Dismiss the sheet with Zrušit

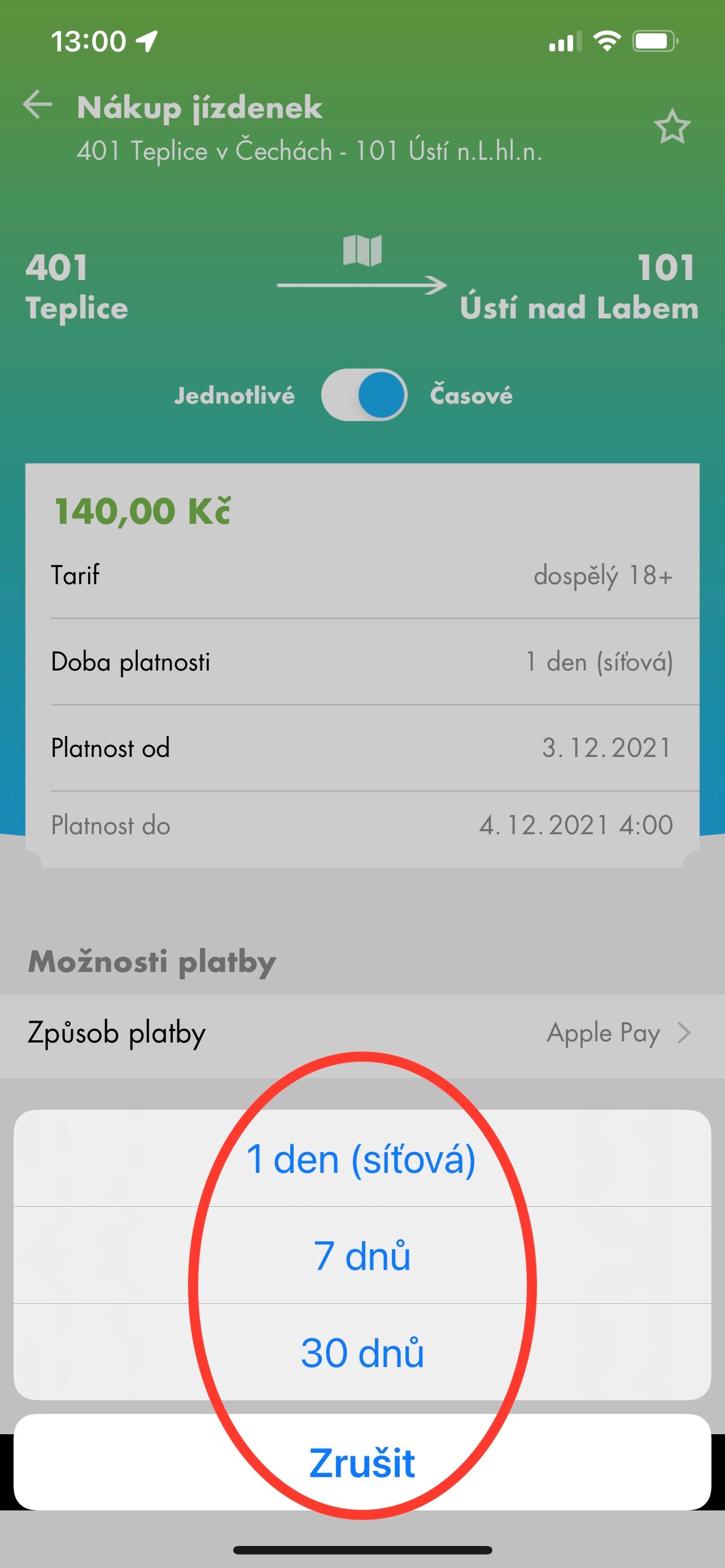click(361, 1462)
